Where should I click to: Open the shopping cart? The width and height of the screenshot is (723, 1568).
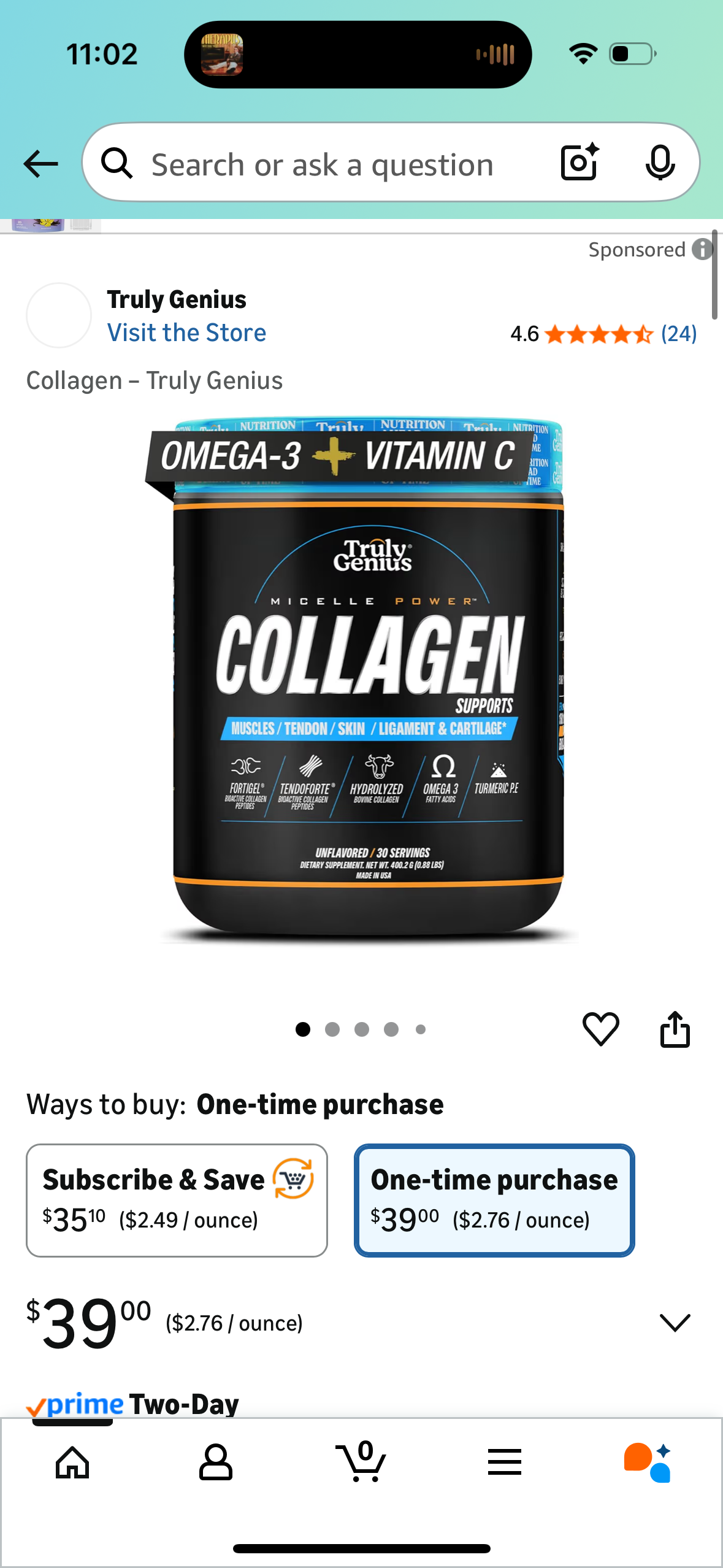361,1461
